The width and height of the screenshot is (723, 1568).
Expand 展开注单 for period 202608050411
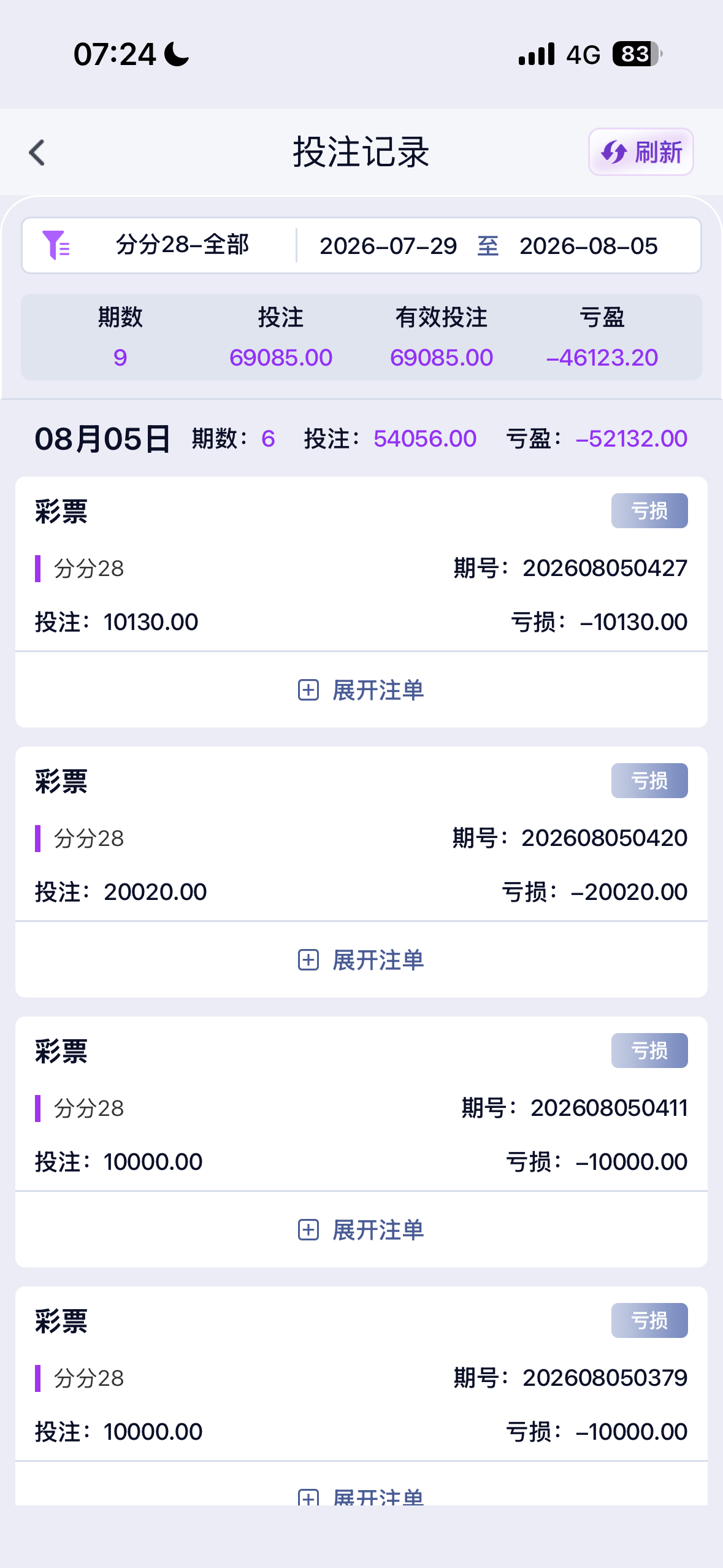(x=361, y=1230)
